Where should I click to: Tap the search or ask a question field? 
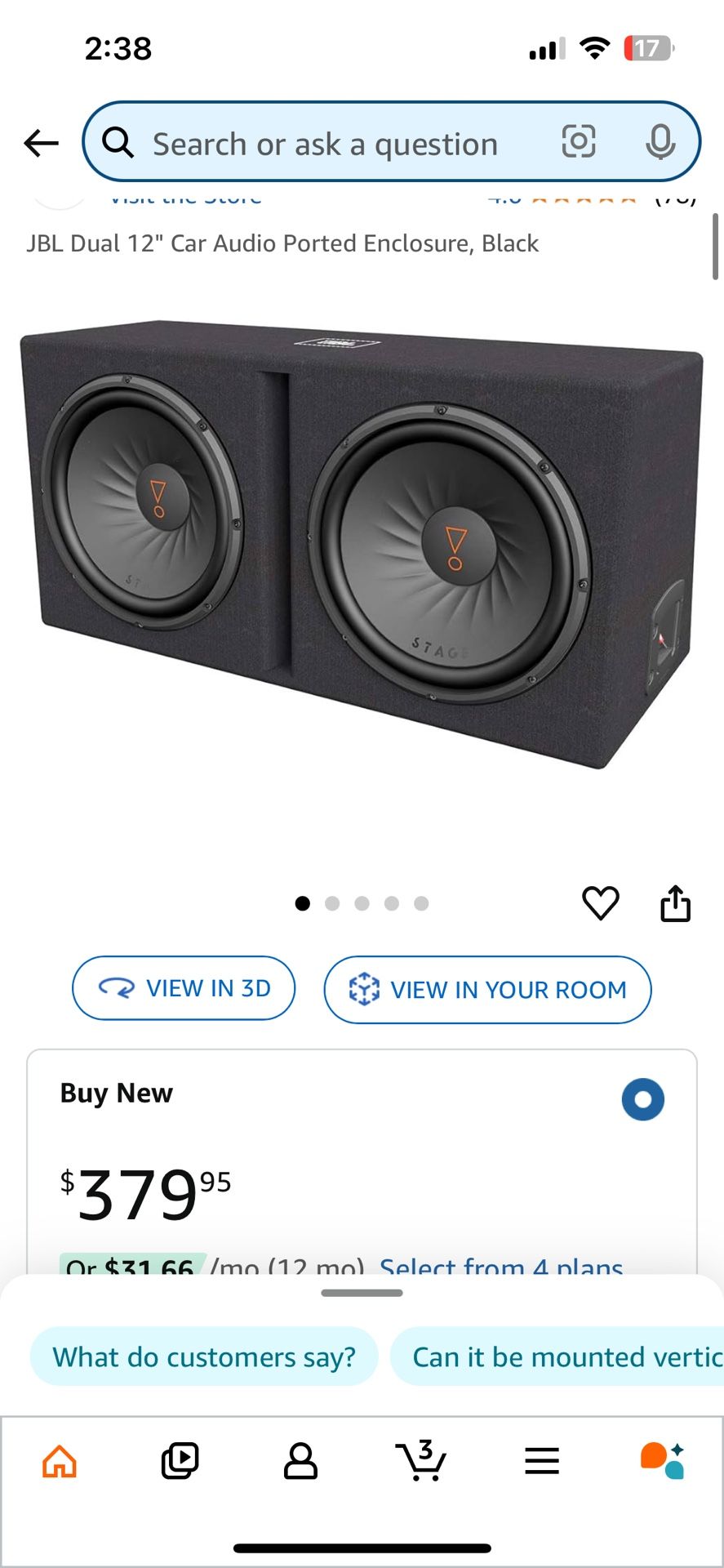tap(326, 144)
